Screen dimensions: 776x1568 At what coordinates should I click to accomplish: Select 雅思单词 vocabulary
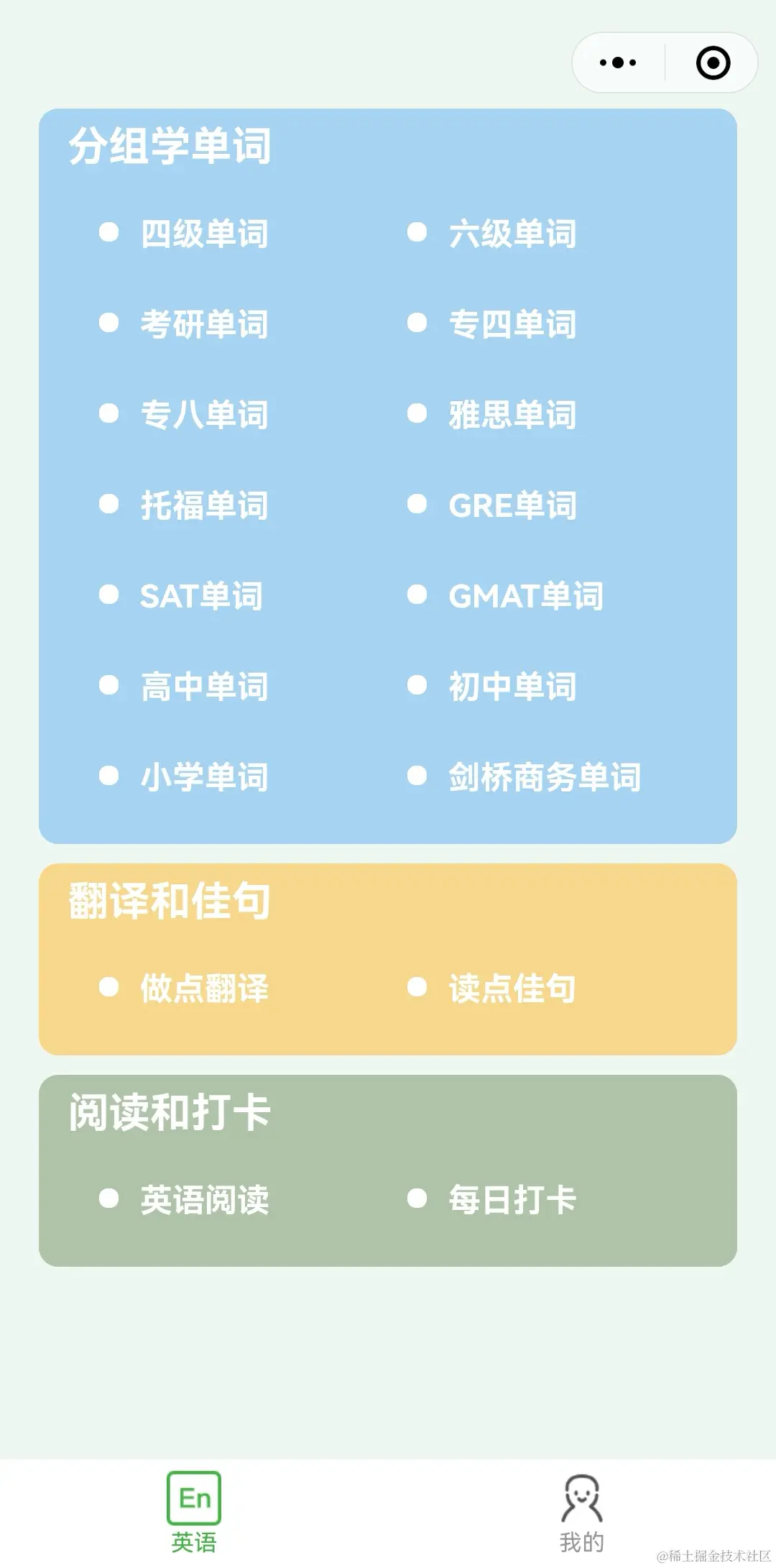tap(512, 415)
